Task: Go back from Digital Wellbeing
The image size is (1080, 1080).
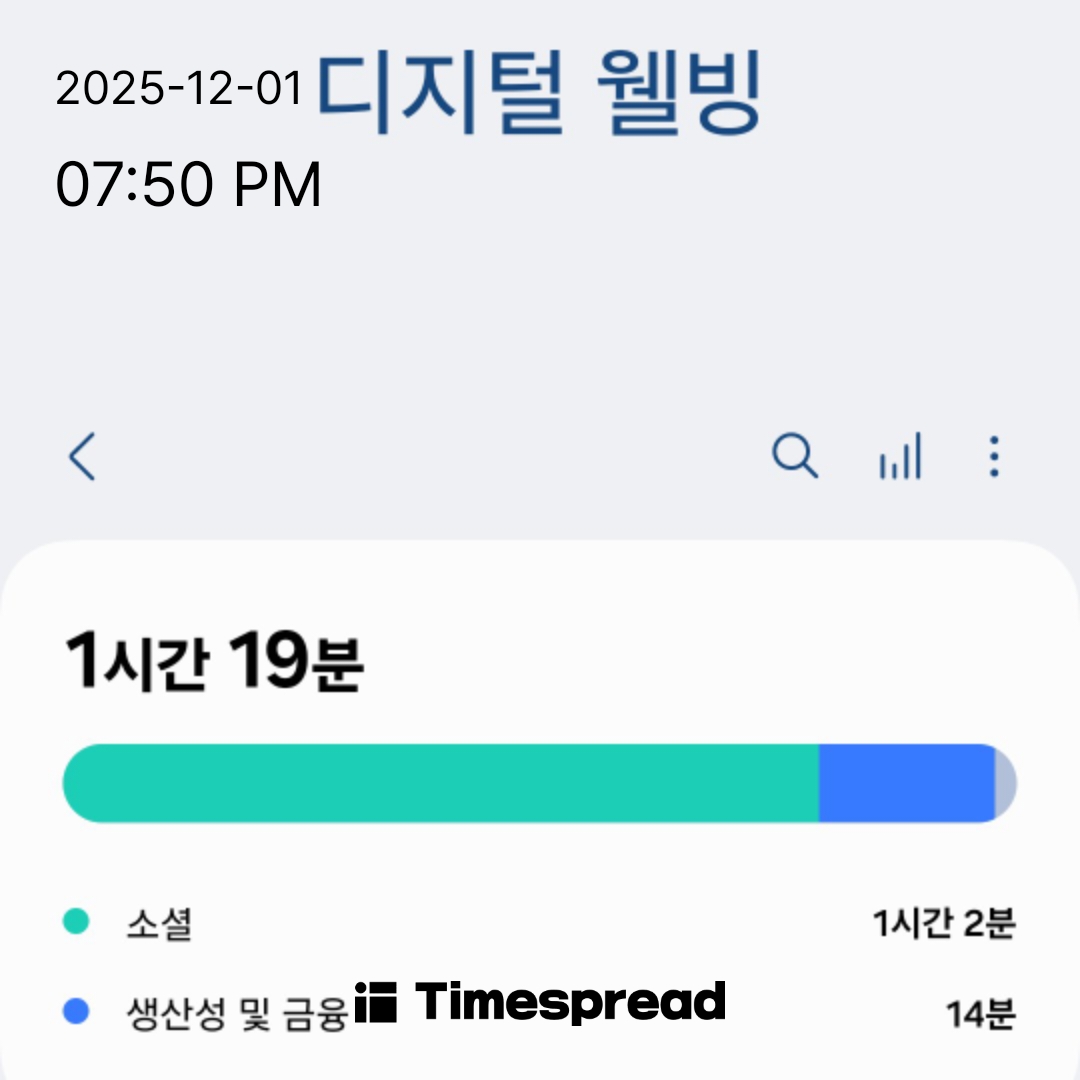Action: point(82,458)
